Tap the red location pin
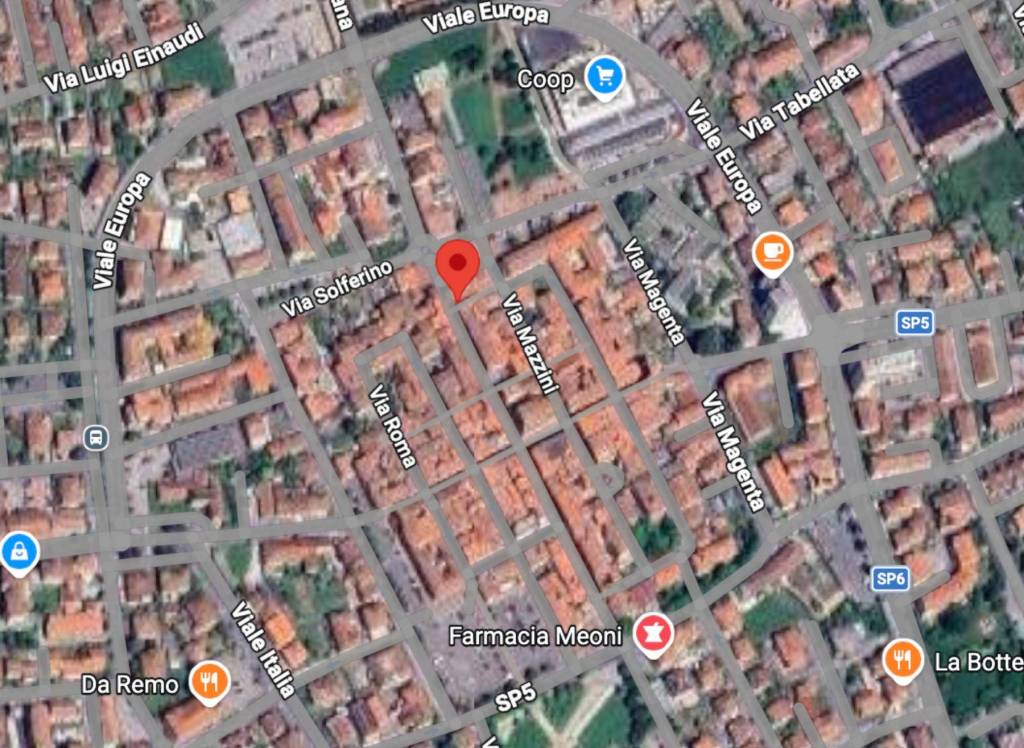1024x748 pixels. (x=458, y=266)
